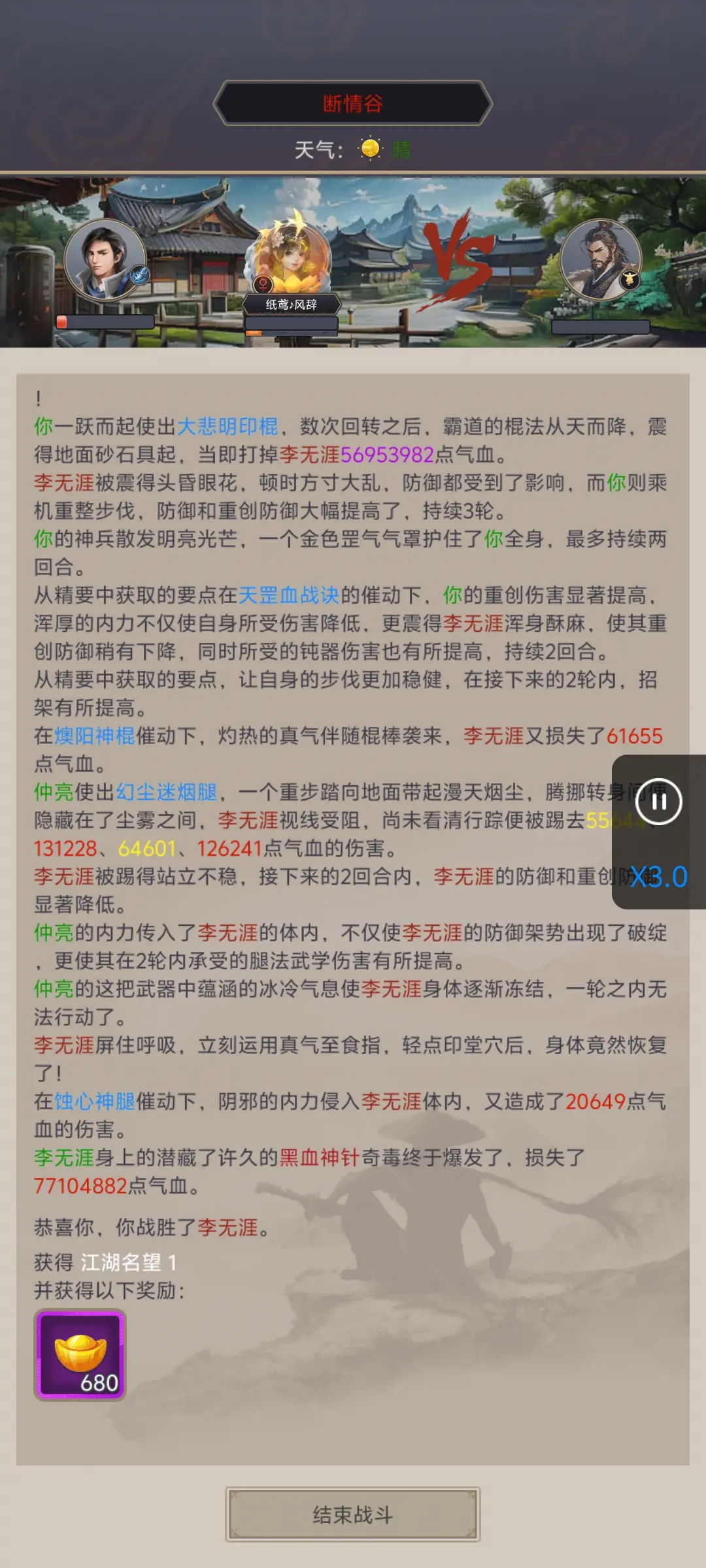706x1568 pixels.
Task: Click the sun weather icon next to 天气
Action: 369,149
